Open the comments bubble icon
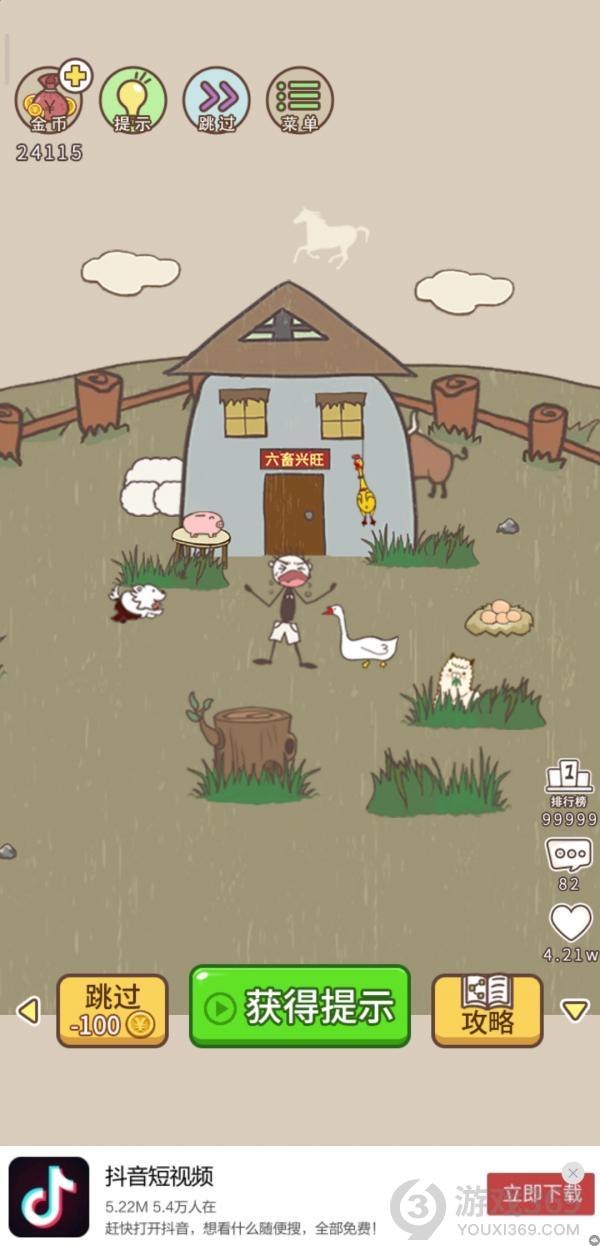The image size is (600, 1246). (569, 857)
